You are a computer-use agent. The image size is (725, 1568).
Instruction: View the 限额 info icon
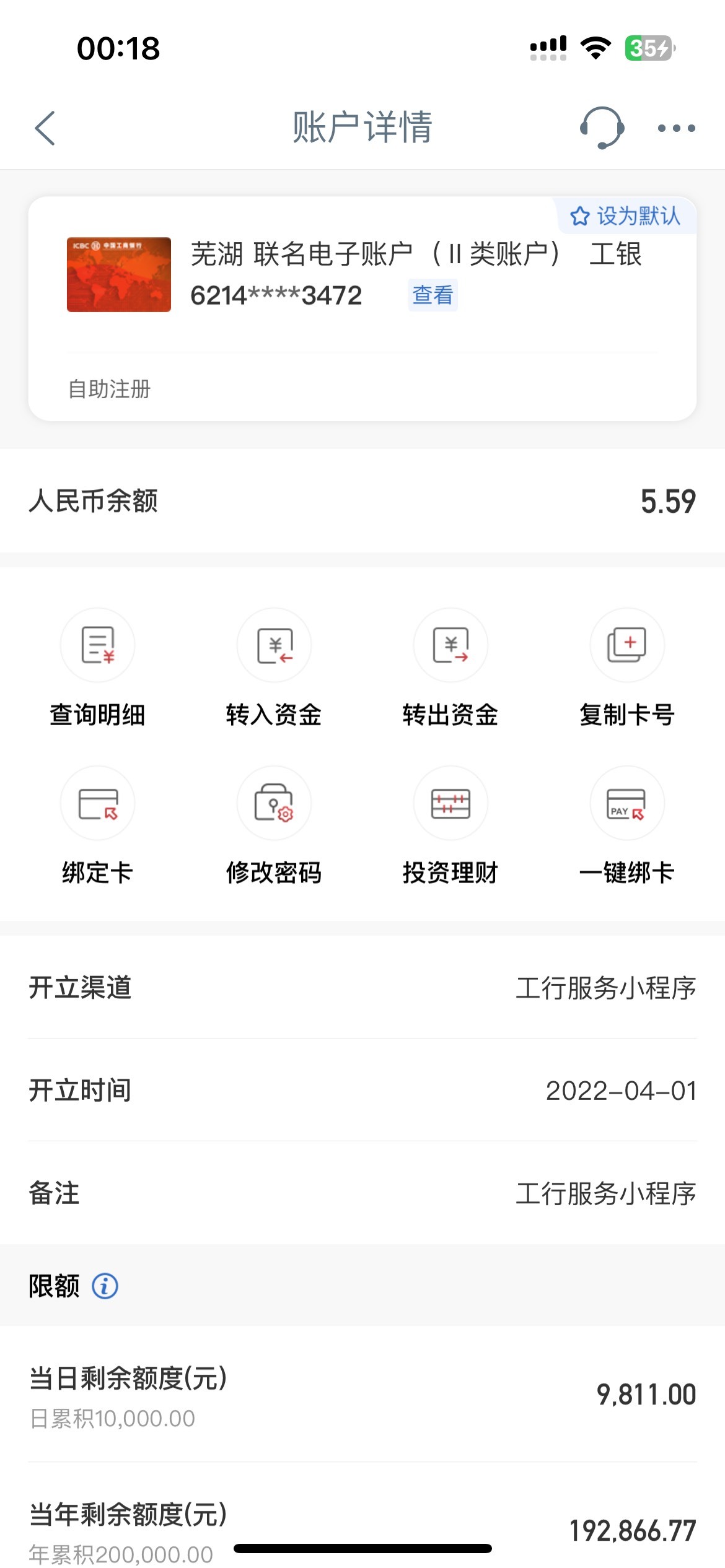point(105,1286)
